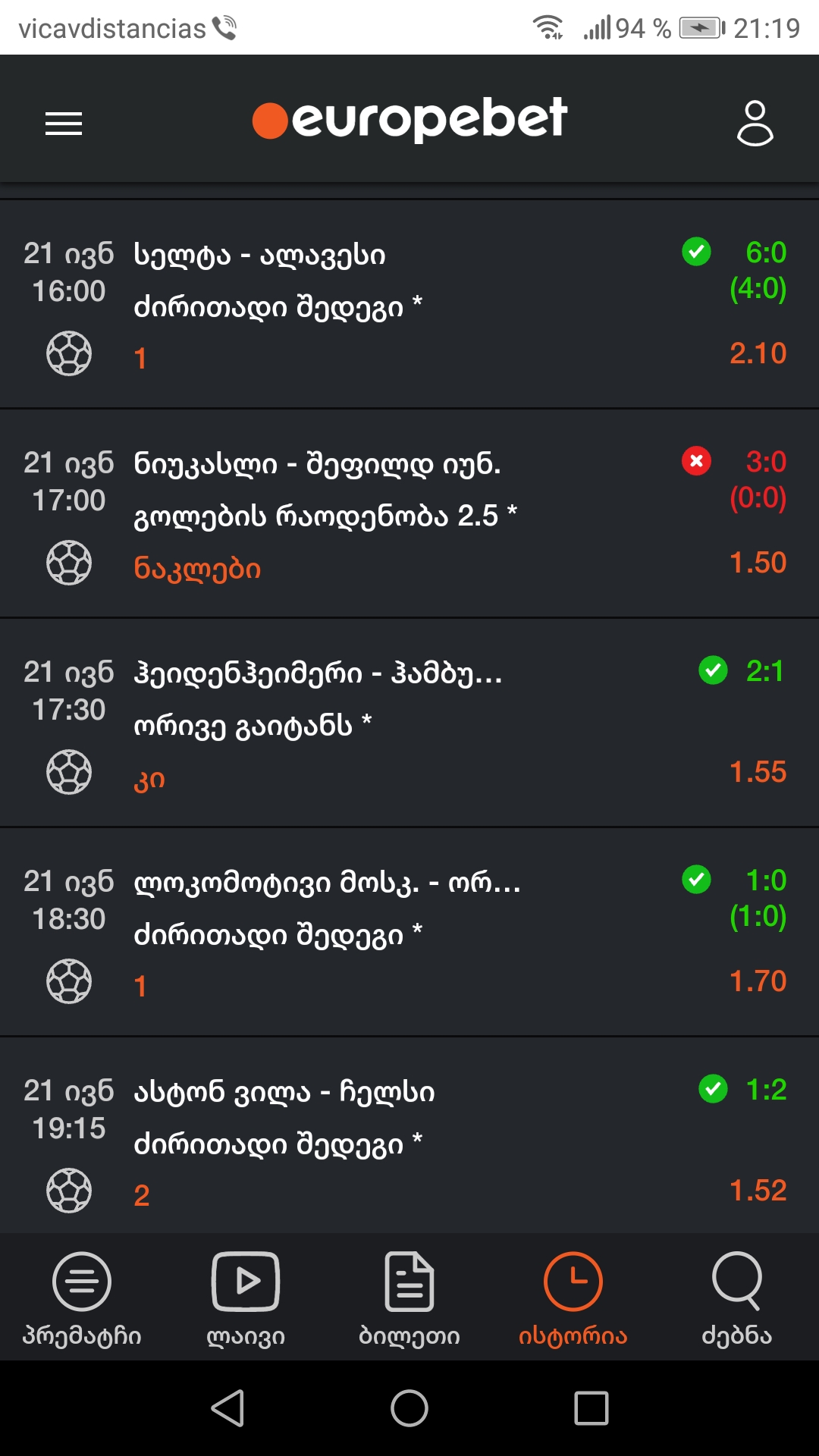Open the სელტა - ალავესი bet entry
The height and width of the screenshot is (1456, 819).
[x=409, y=305]
